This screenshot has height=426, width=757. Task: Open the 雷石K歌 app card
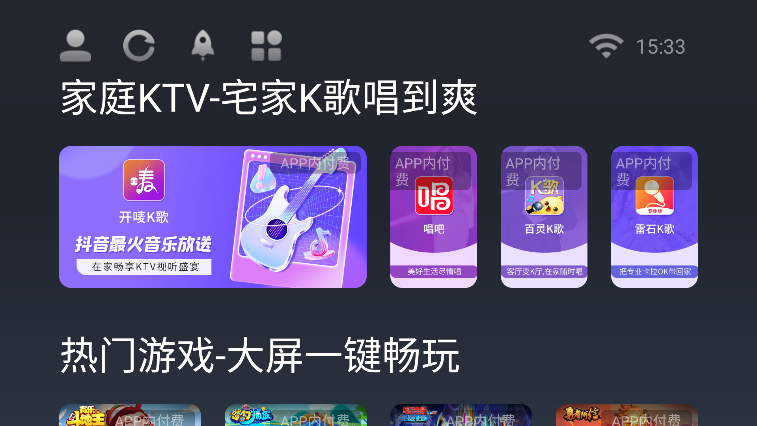click(654, 217)
